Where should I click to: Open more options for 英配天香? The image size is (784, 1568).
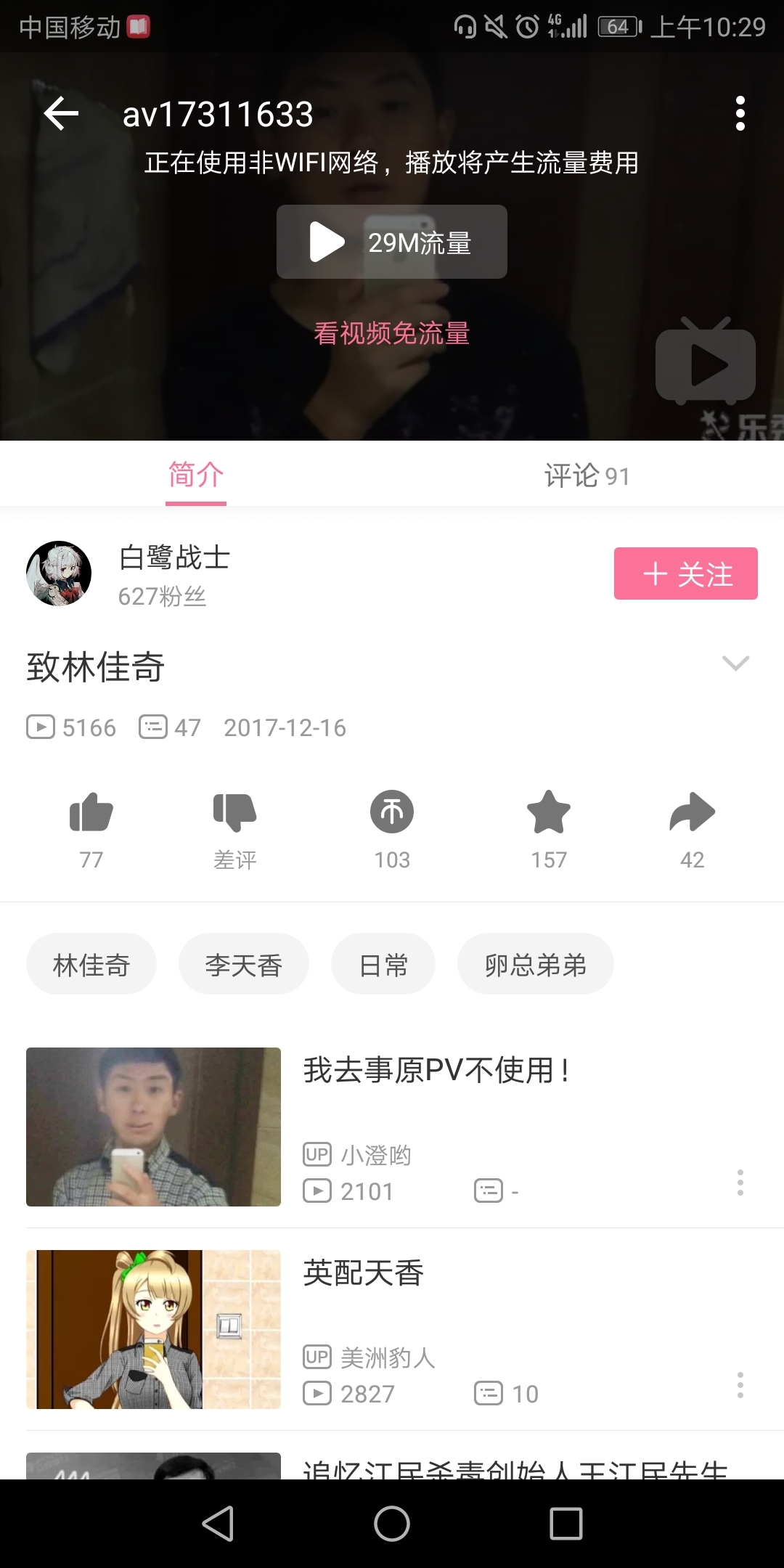point(740,1385)
